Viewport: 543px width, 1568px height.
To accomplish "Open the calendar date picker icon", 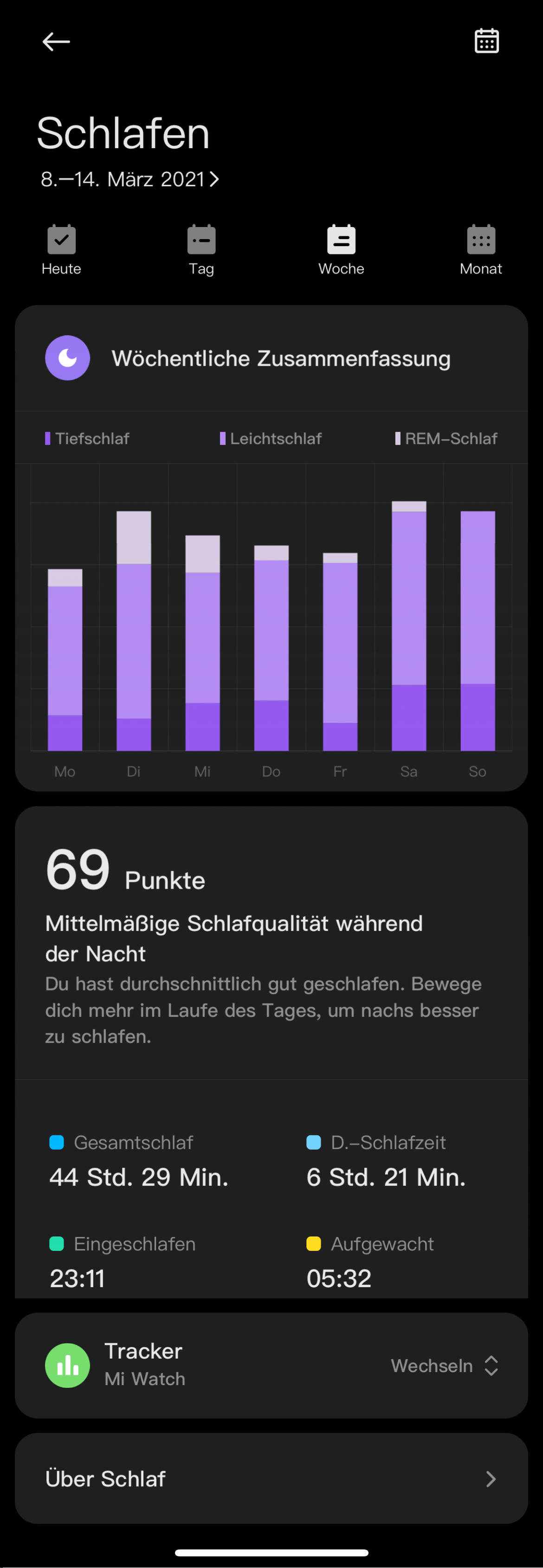I will pos(486,41).
